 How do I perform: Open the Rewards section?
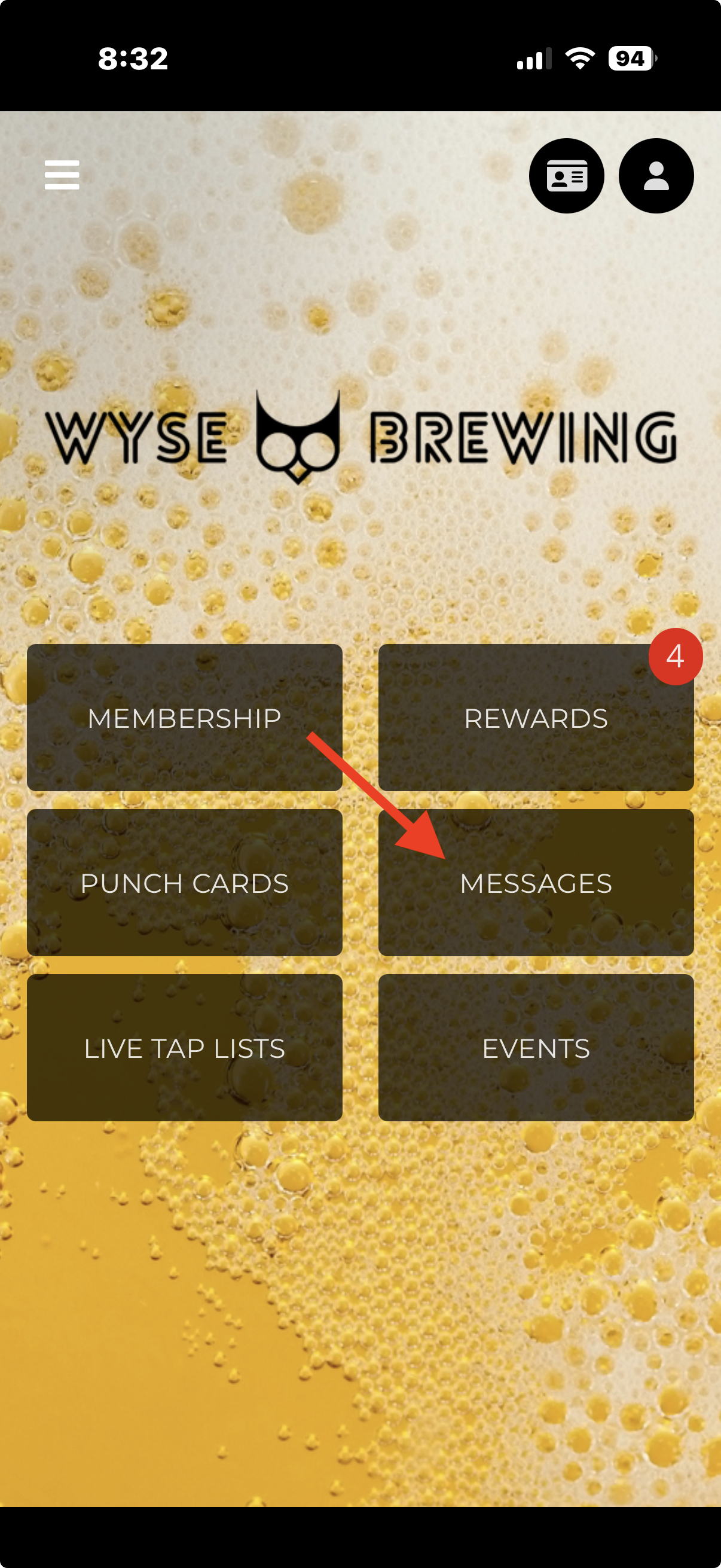point(536,718)
